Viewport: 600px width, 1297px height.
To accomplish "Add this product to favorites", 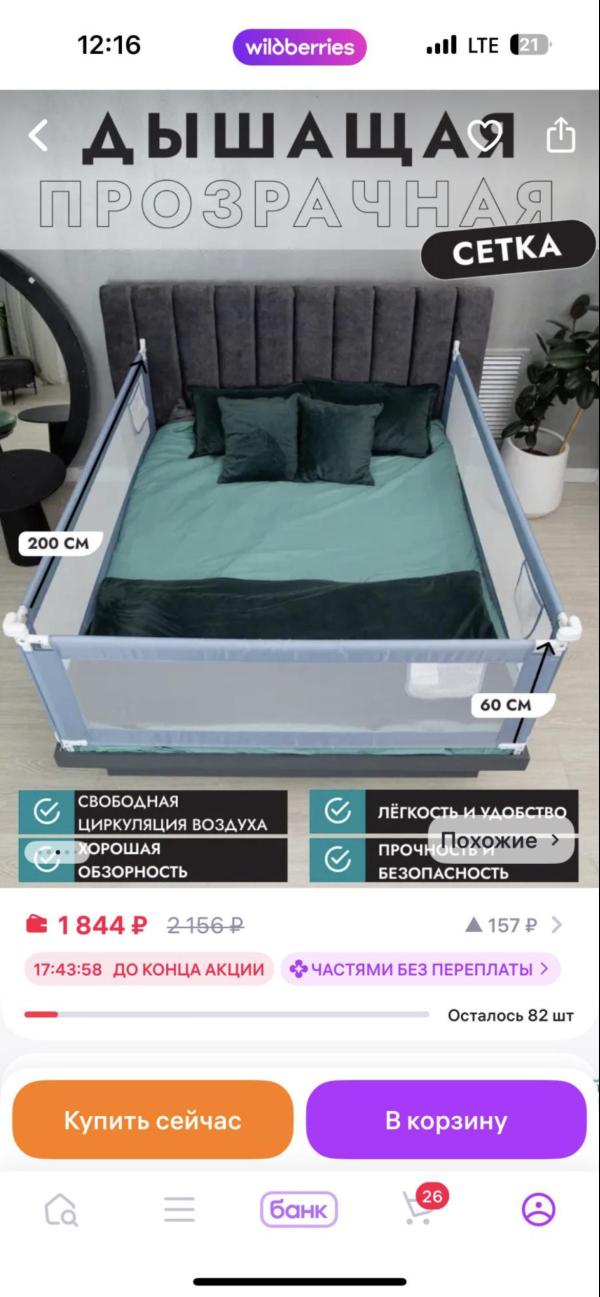I will (485, 135).
